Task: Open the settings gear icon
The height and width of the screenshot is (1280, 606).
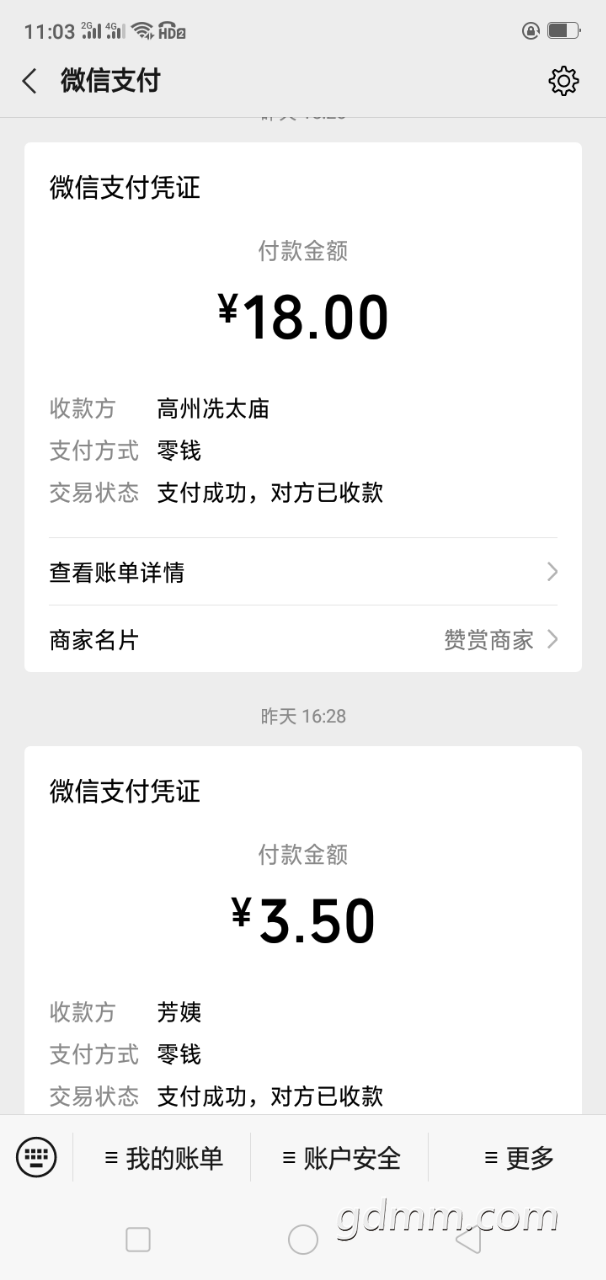Action: (x=563, y=81)
